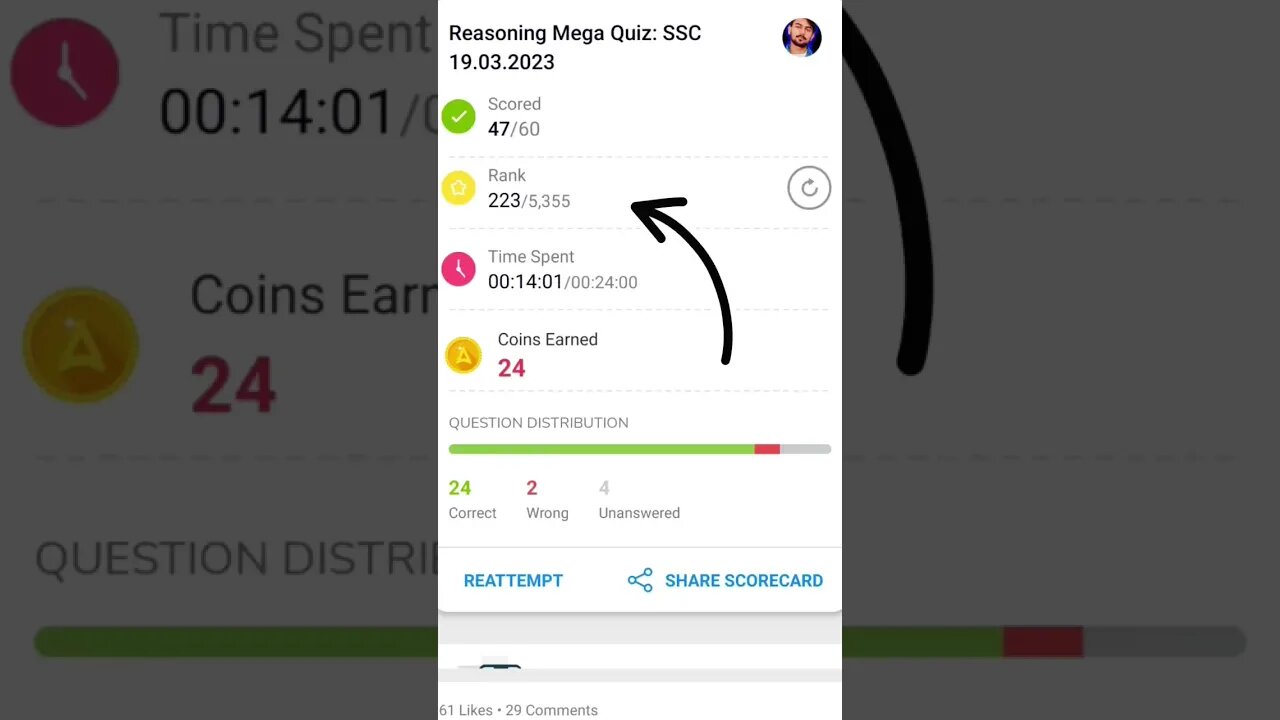Reattempt the Reasoning Mega Quiz
The height and width of the screenshot is (720, 1280).
tap(513, 580)
